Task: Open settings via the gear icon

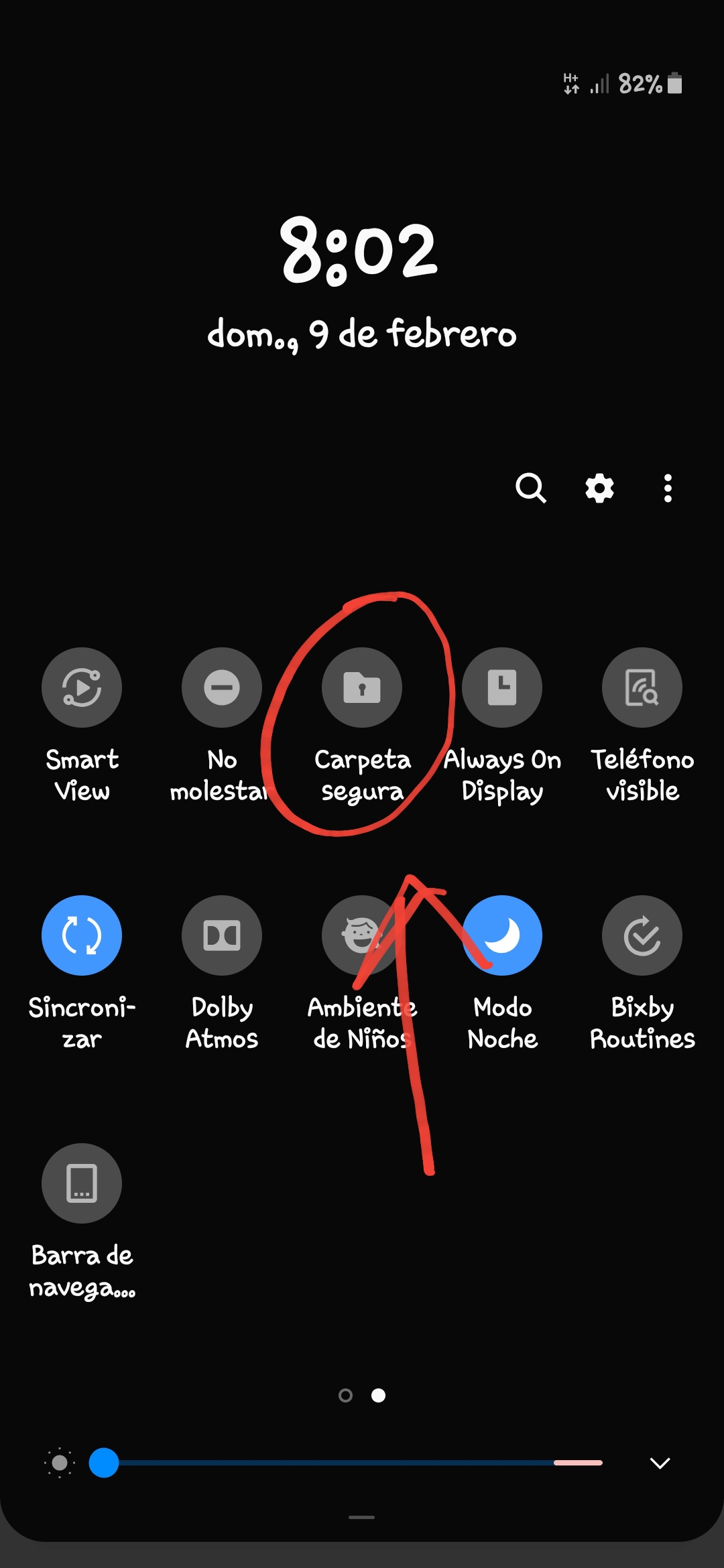Action: tap(599, 488)
